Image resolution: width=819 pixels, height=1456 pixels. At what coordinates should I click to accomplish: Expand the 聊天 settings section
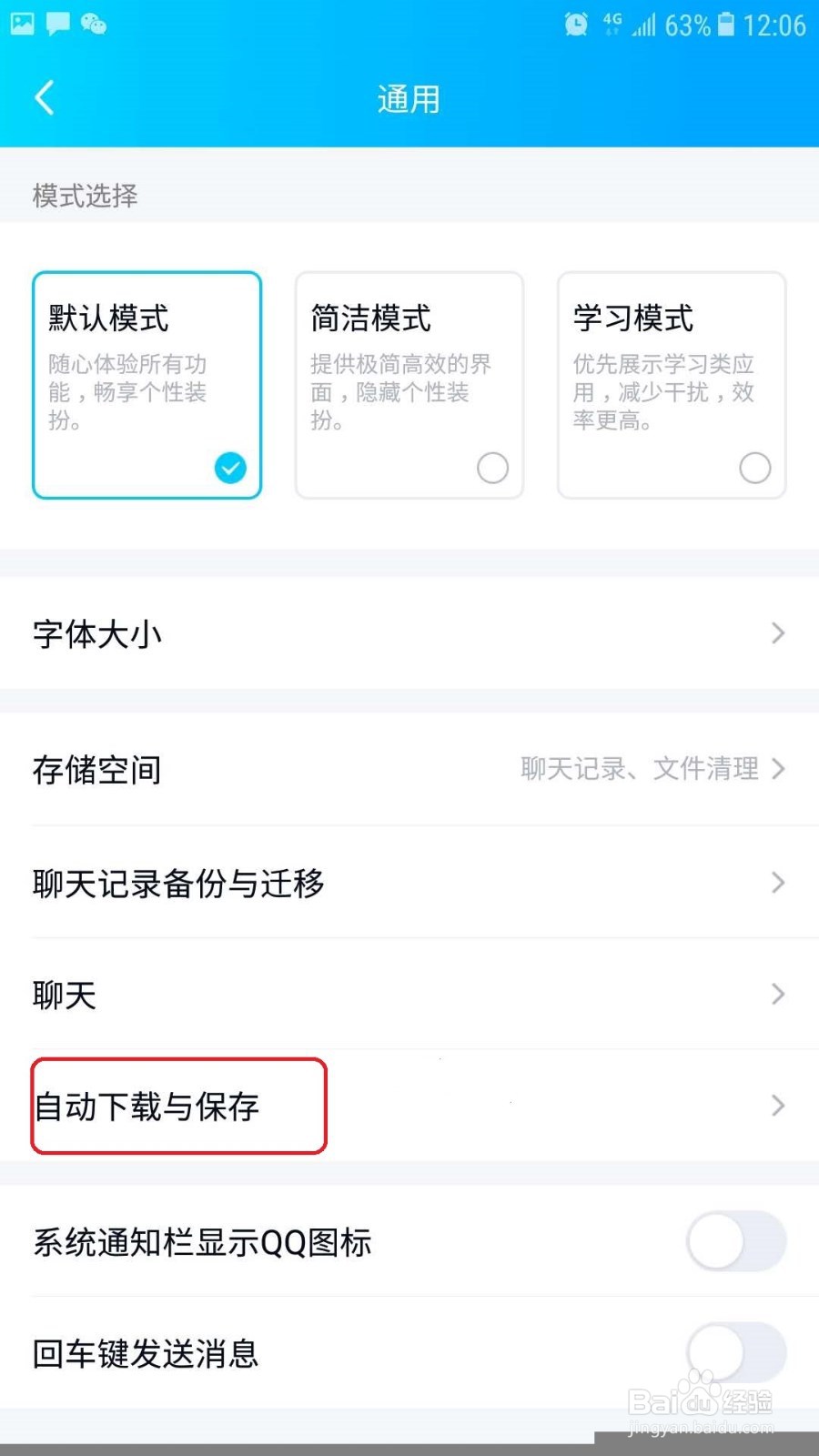409,994
